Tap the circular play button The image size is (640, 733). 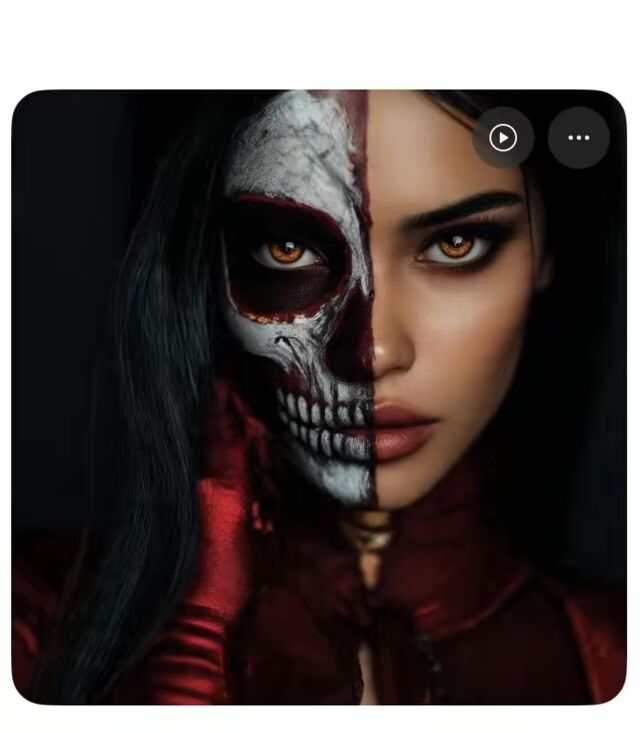[x=503, y=137]
